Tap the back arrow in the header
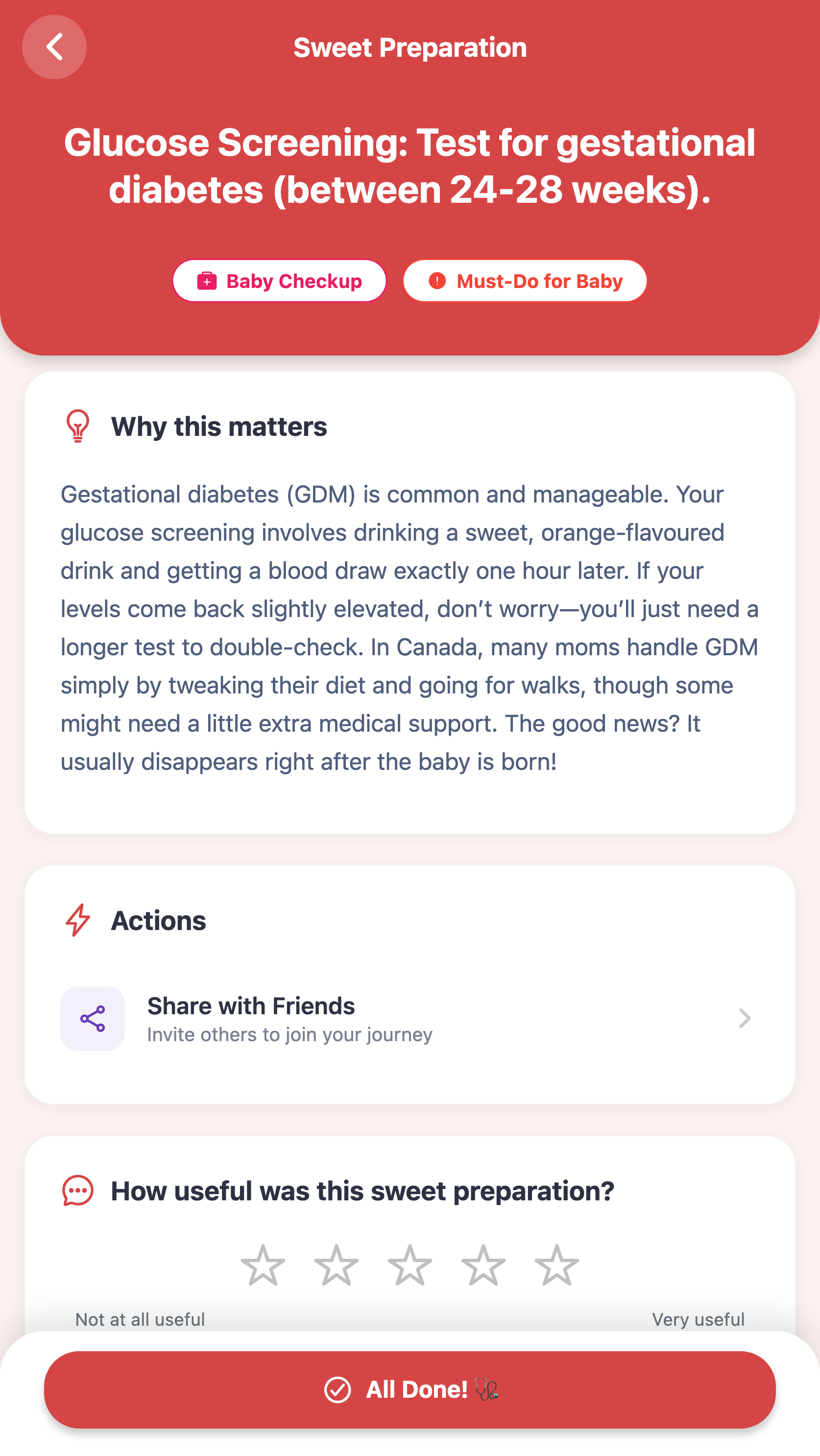Screen dimensions: 820x1456 click(x=54, y=47)
